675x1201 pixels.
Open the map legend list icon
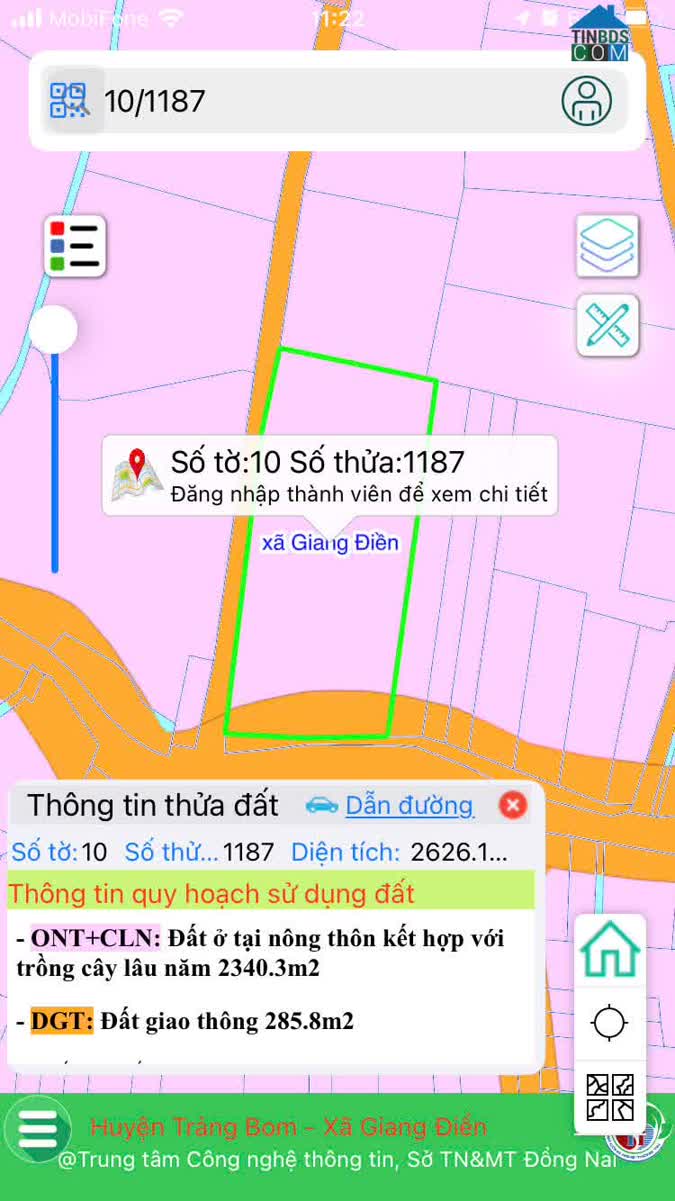75,246
